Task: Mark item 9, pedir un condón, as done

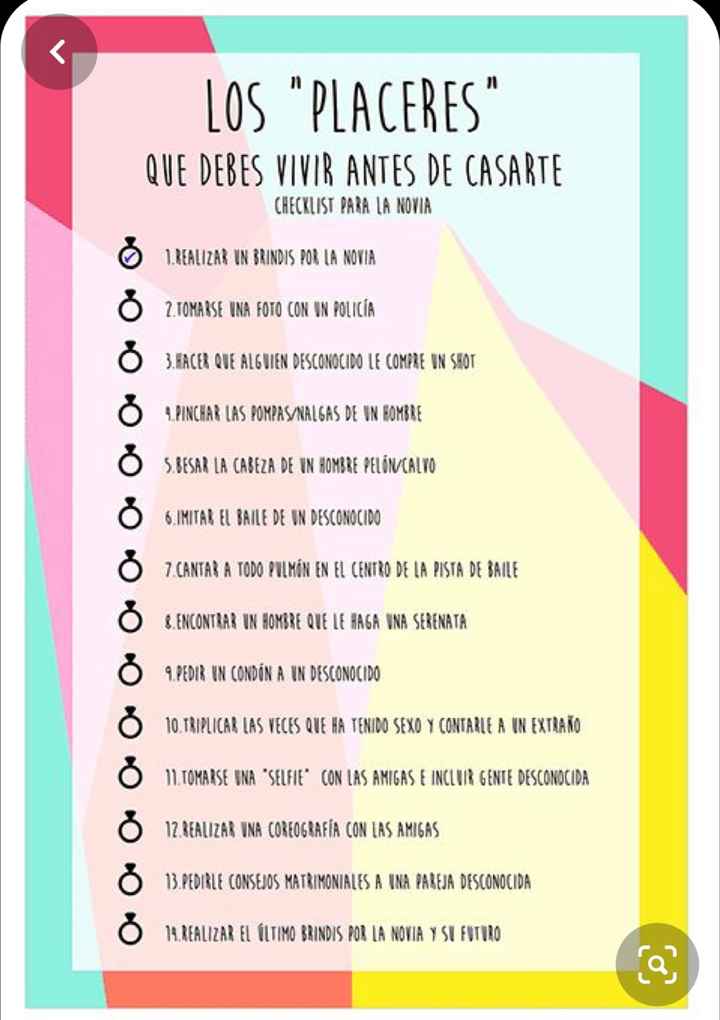Action: (130, 672)
